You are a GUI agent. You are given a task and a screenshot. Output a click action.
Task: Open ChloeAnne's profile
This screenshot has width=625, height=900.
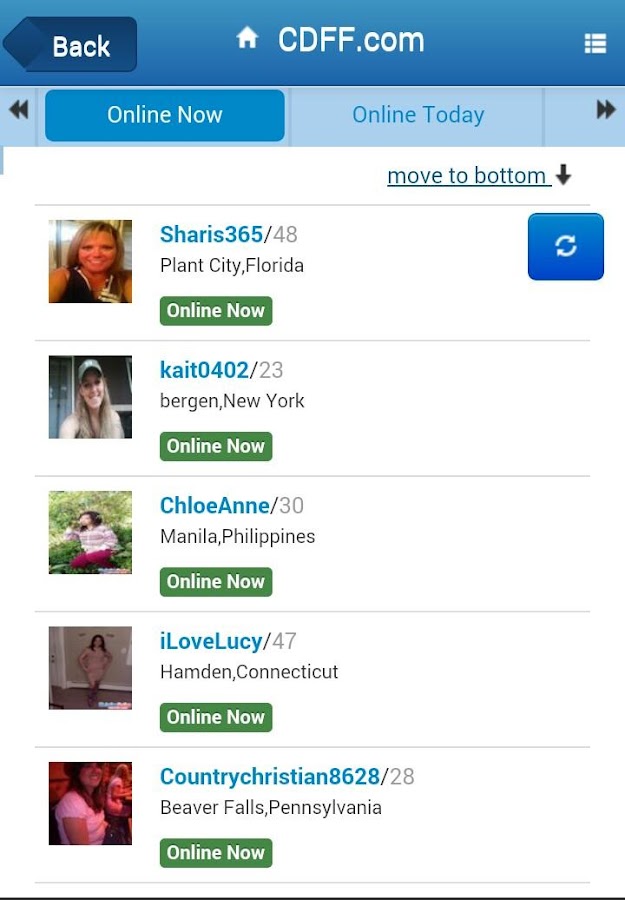(x=215, y=505)
